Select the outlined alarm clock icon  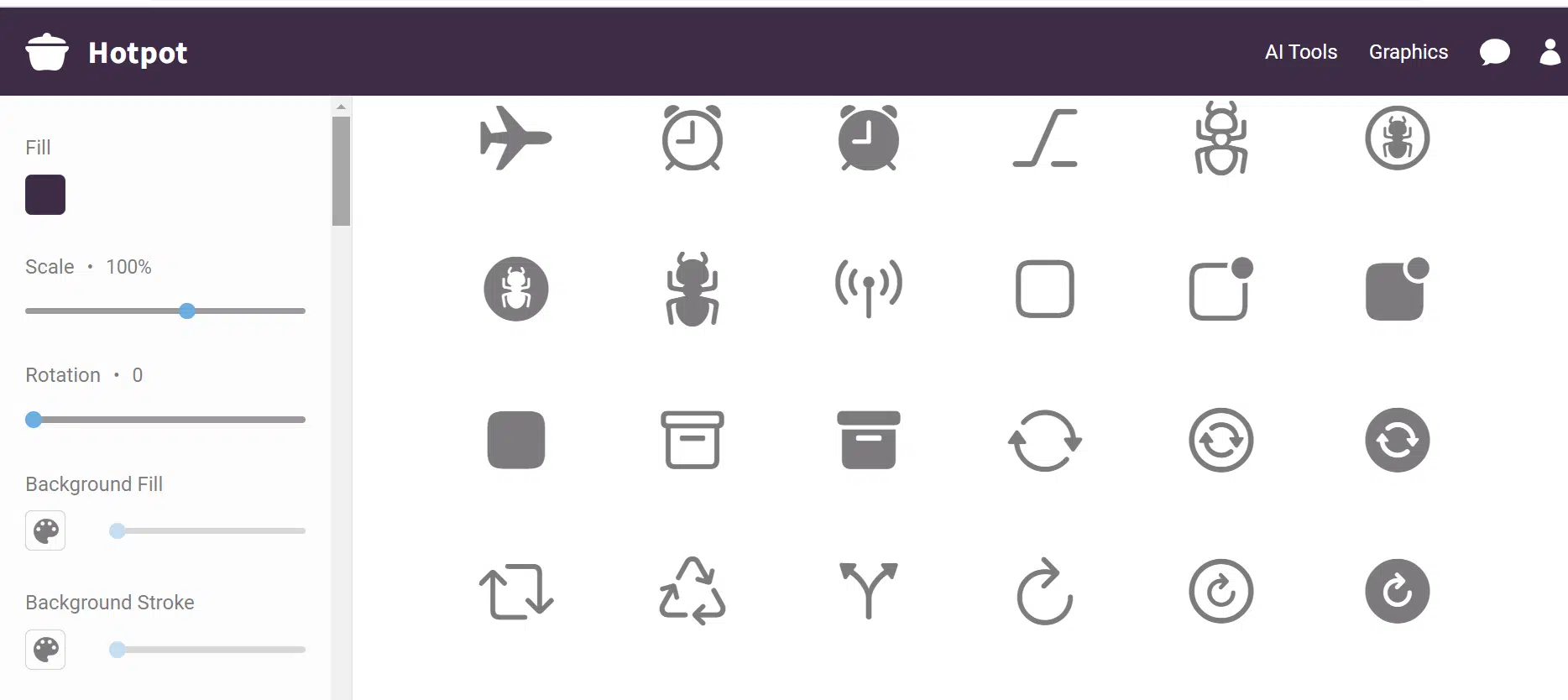692,138
